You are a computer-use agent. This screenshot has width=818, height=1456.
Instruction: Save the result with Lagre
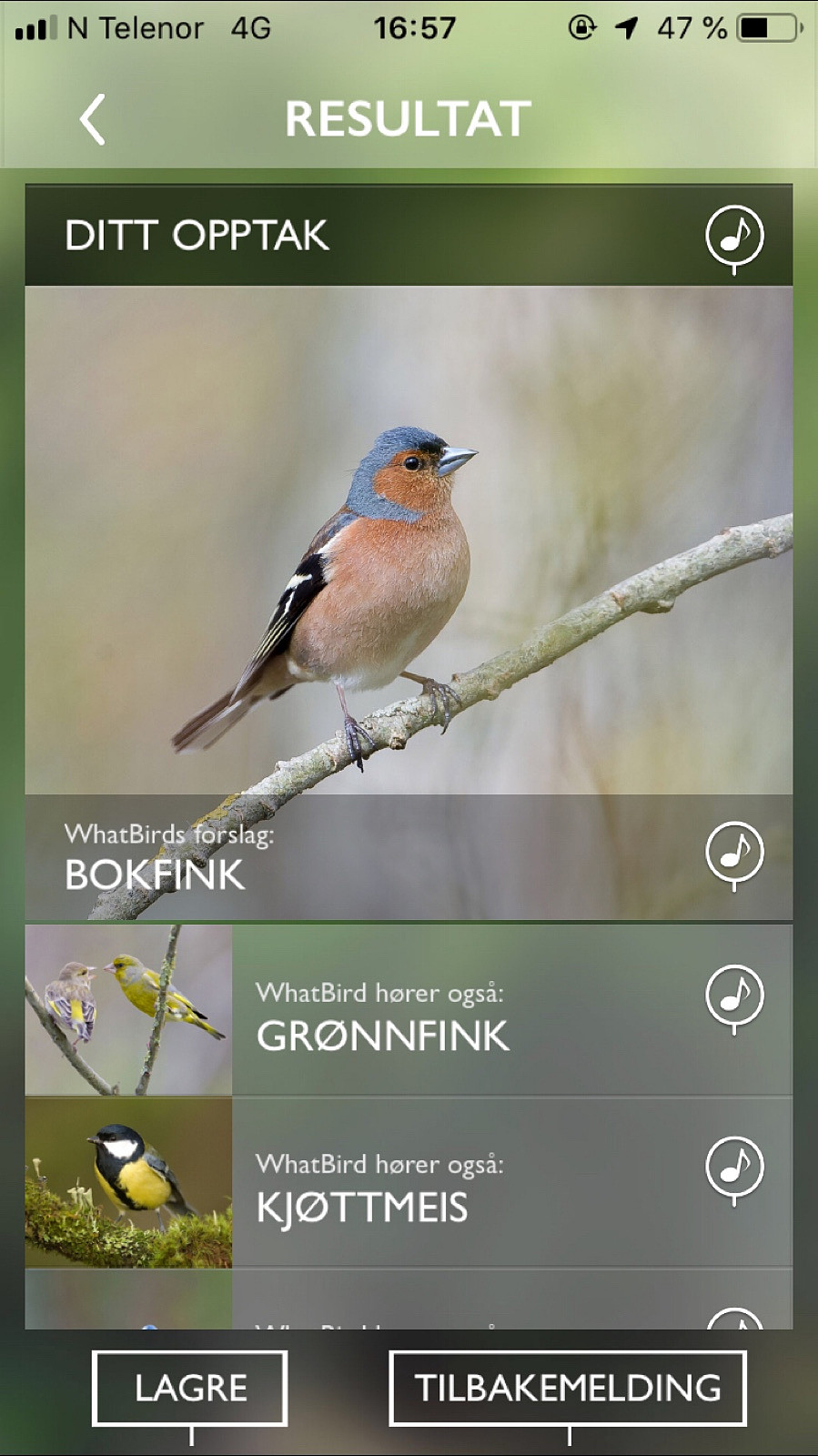click(190, 1388)
